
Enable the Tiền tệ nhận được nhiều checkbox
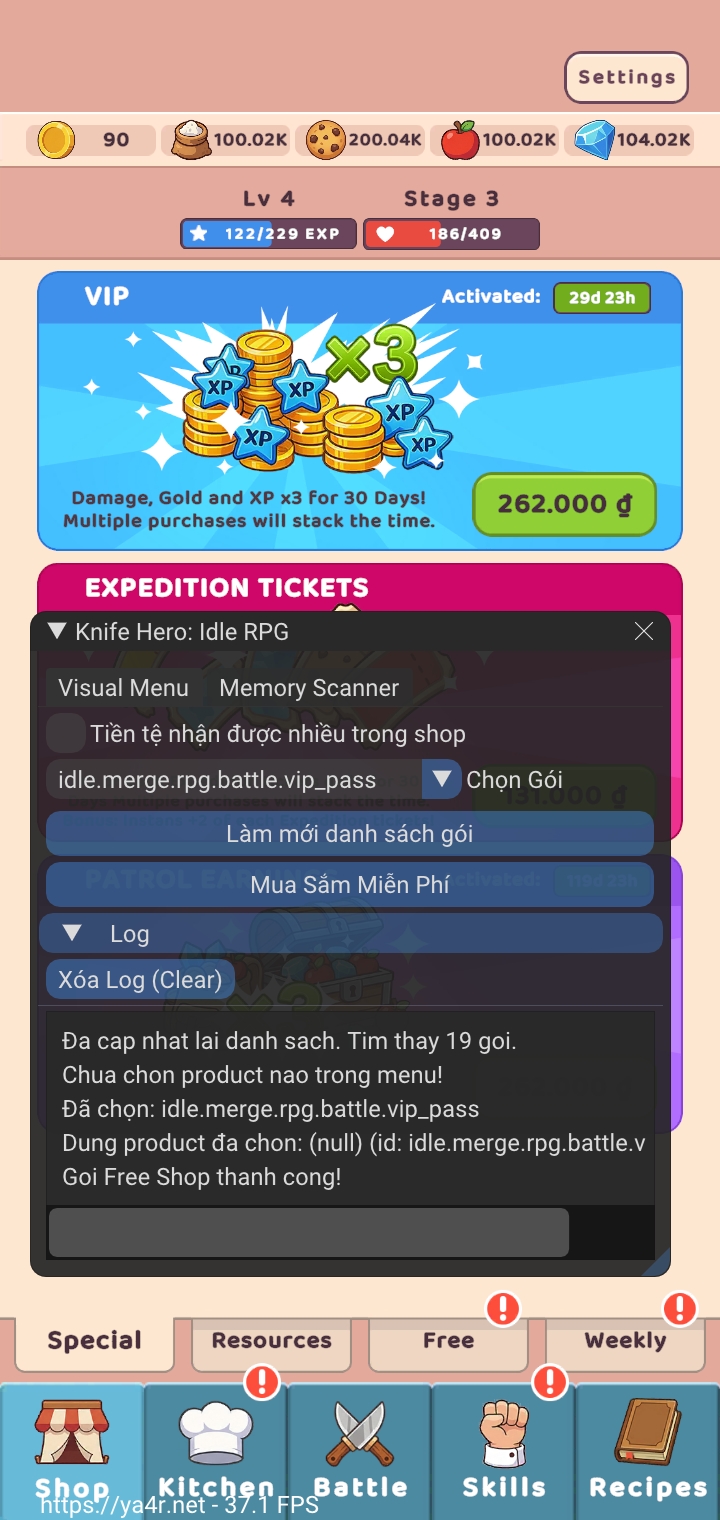(x=66, y=734)
